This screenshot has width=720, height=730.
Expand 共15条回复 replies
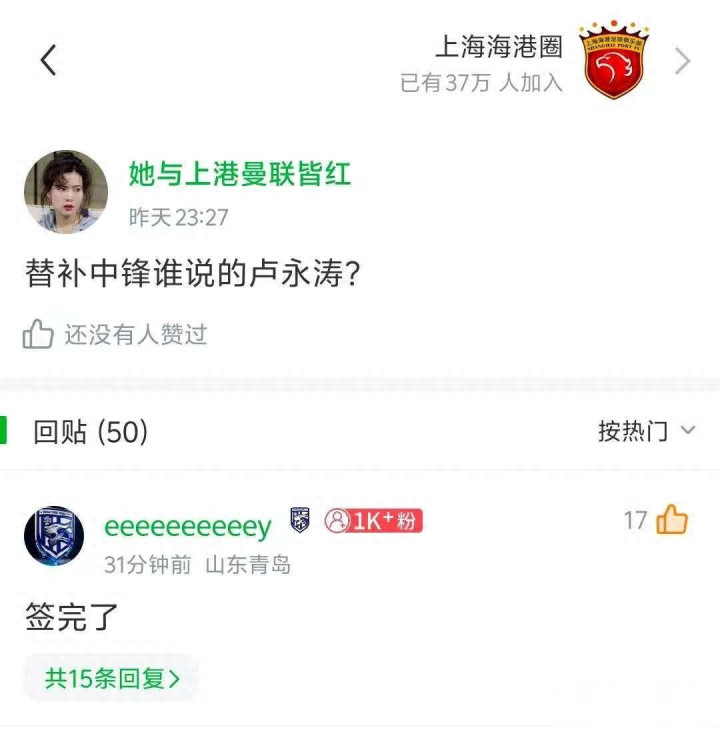click(111, 678)
